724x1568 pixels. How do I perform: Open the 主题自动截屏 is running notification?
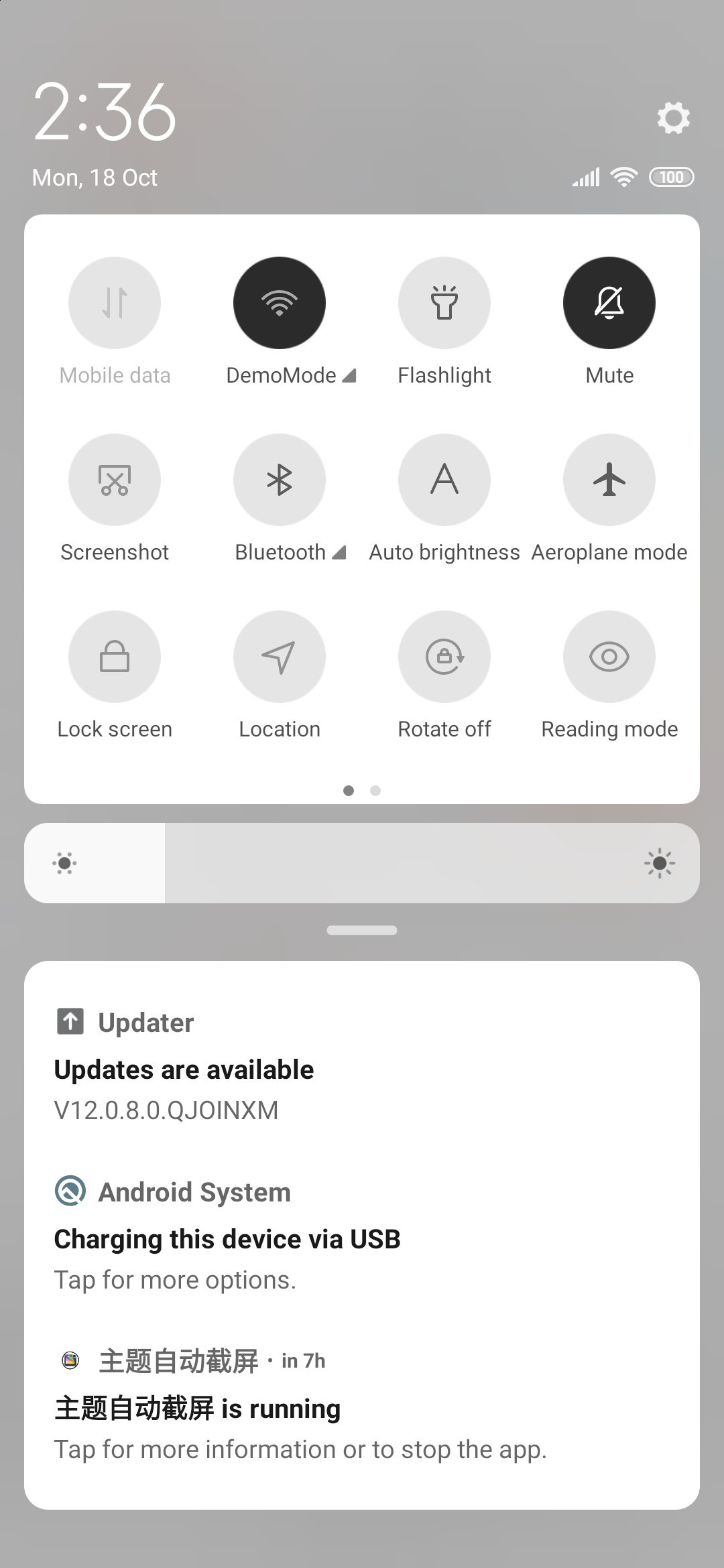[x=362, y=1404]
